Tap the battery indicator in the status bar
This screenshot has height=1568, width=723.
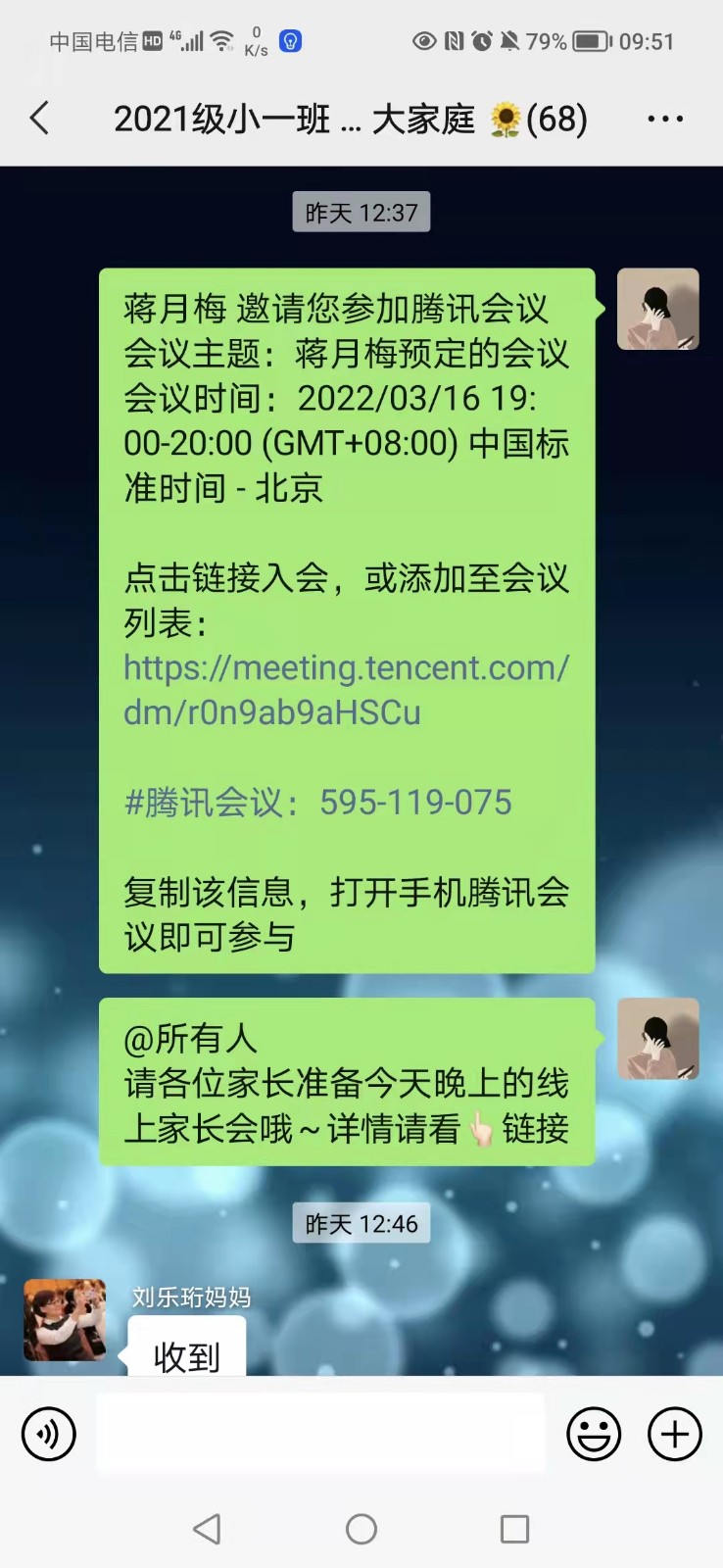pyautogui.click(x=588, y=41)
